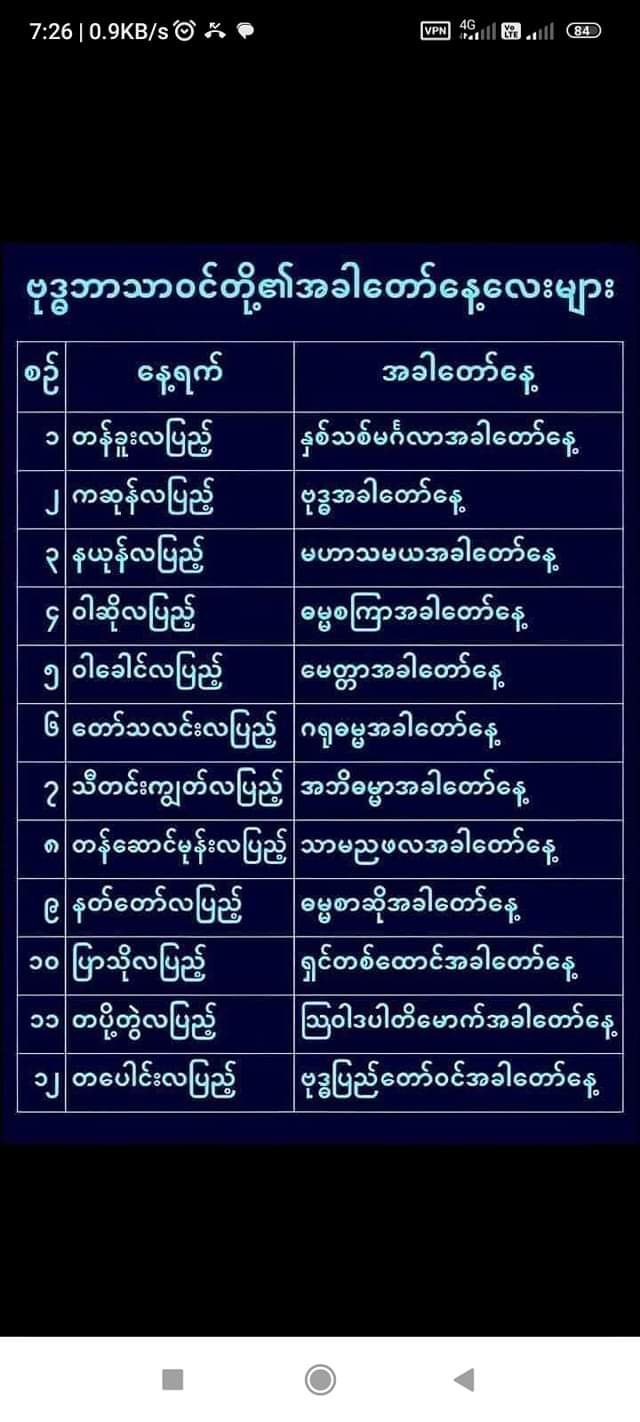Go back using the navigation bar's back triangle

[x=463, y=1380]
